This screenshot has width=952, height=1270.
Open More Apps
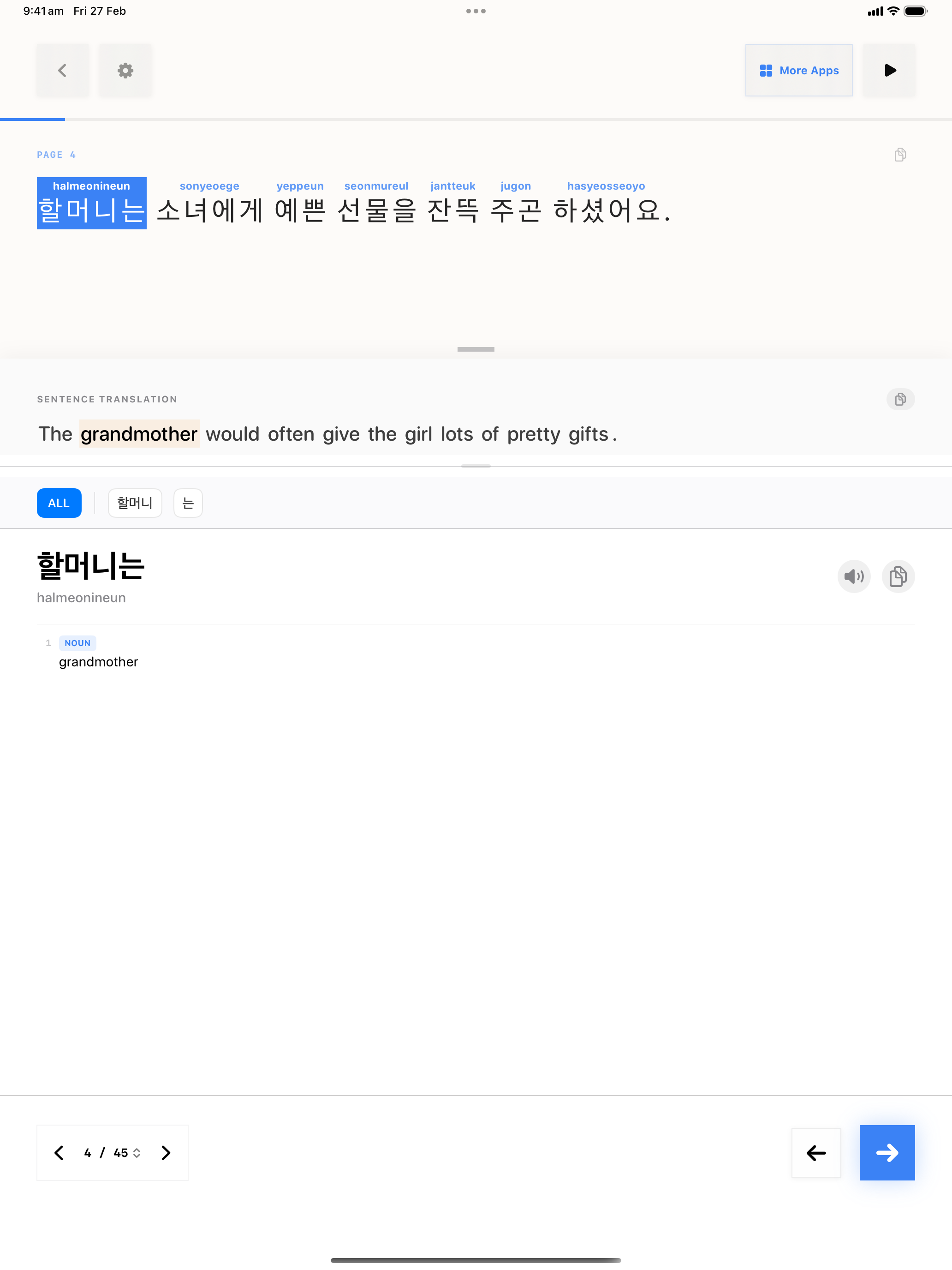pyautogui.click(x=798, y=71)
